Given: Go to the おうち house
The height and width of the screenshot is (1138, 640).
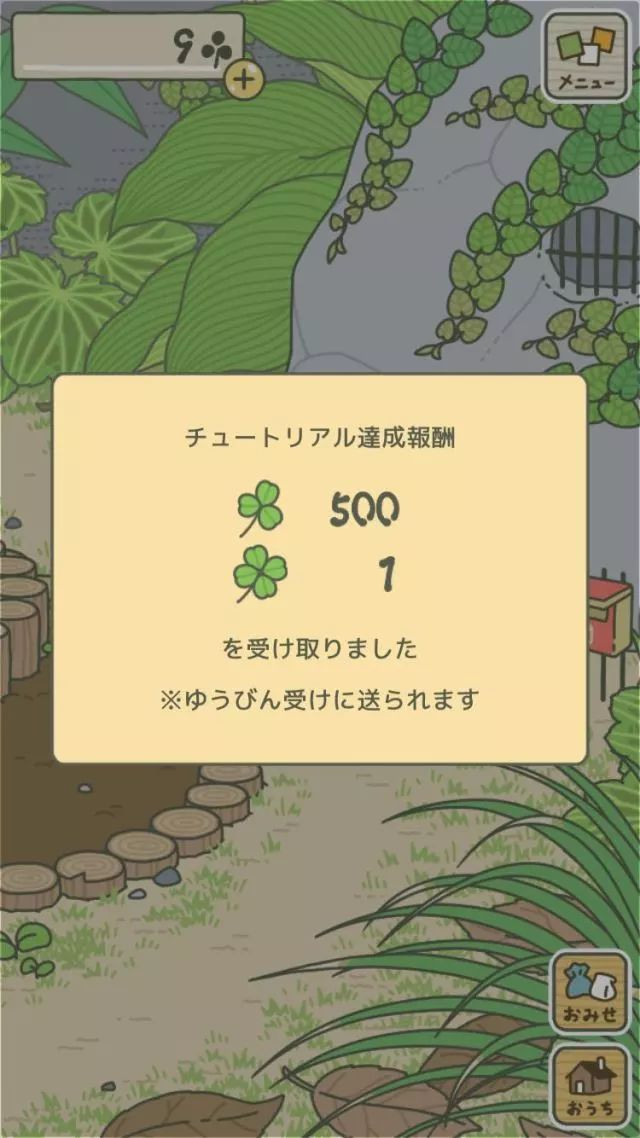Looking at the screenshot, I should pyautogui.click(x=590, y=1085).
